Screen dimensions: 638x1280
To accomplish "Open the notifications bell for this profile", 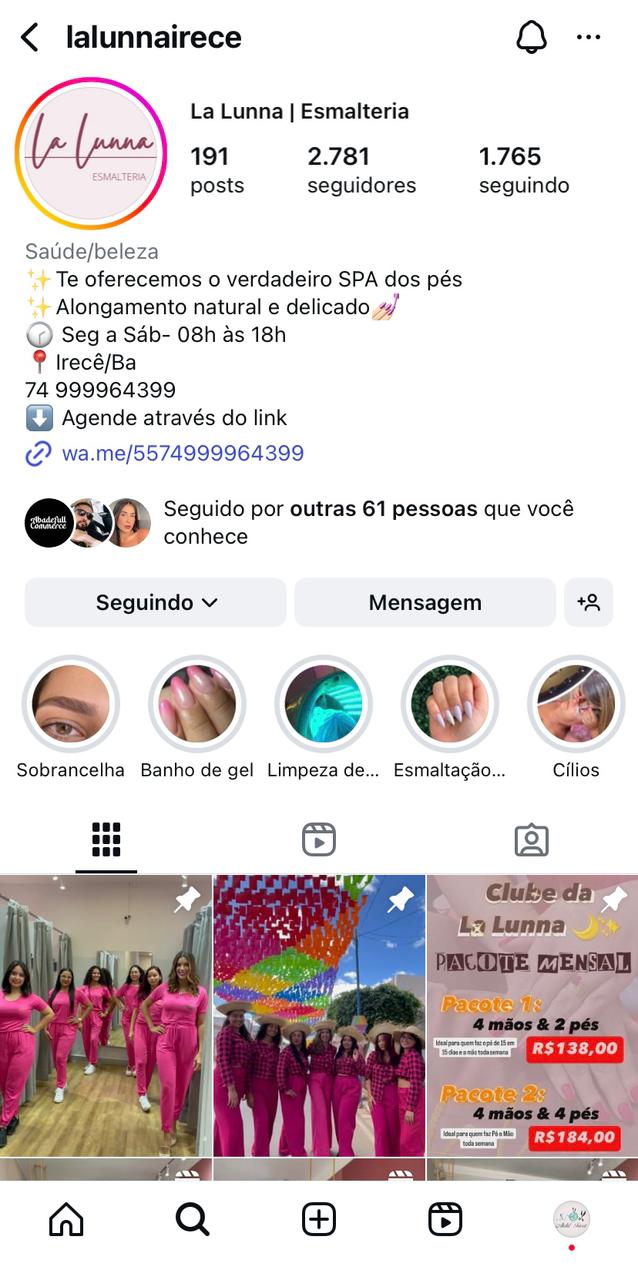I will pos(531,38).
